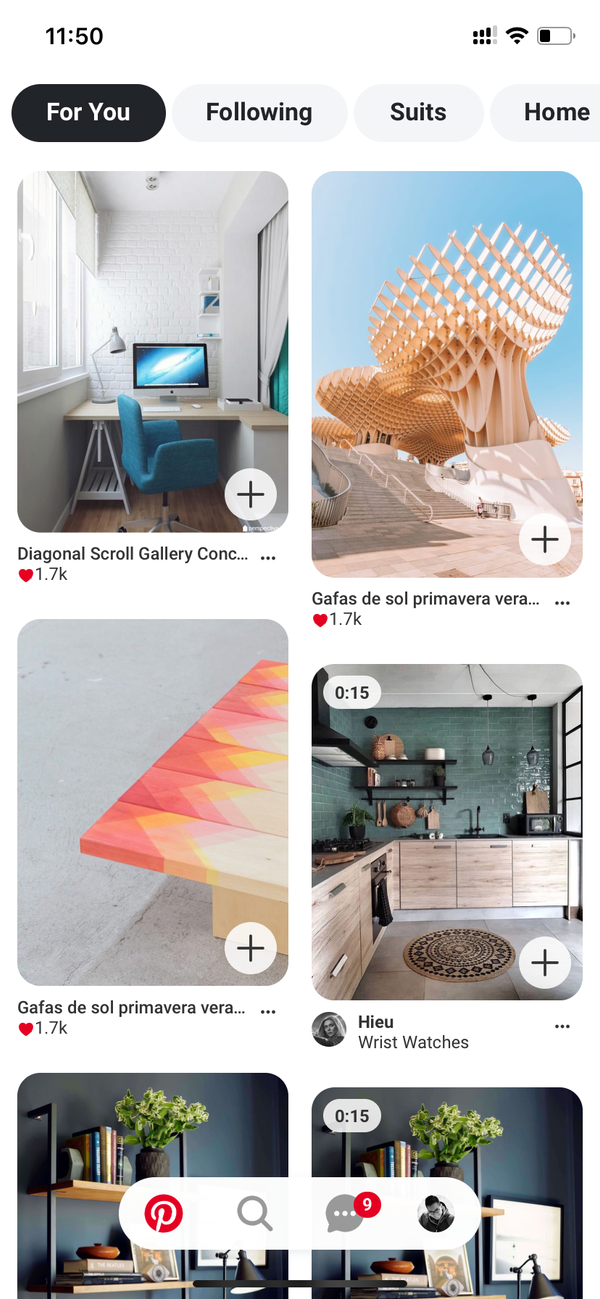Open options for Diagonal Scroll Gallery pin

[268, 557]
